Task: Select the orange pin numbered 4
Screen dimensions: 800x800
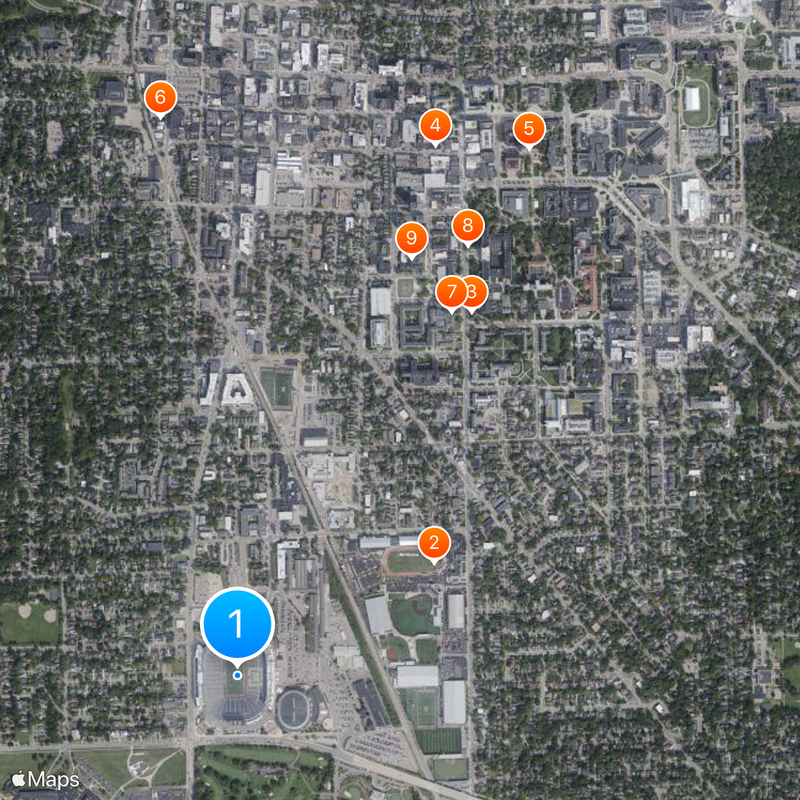Action: click(435, 126)
